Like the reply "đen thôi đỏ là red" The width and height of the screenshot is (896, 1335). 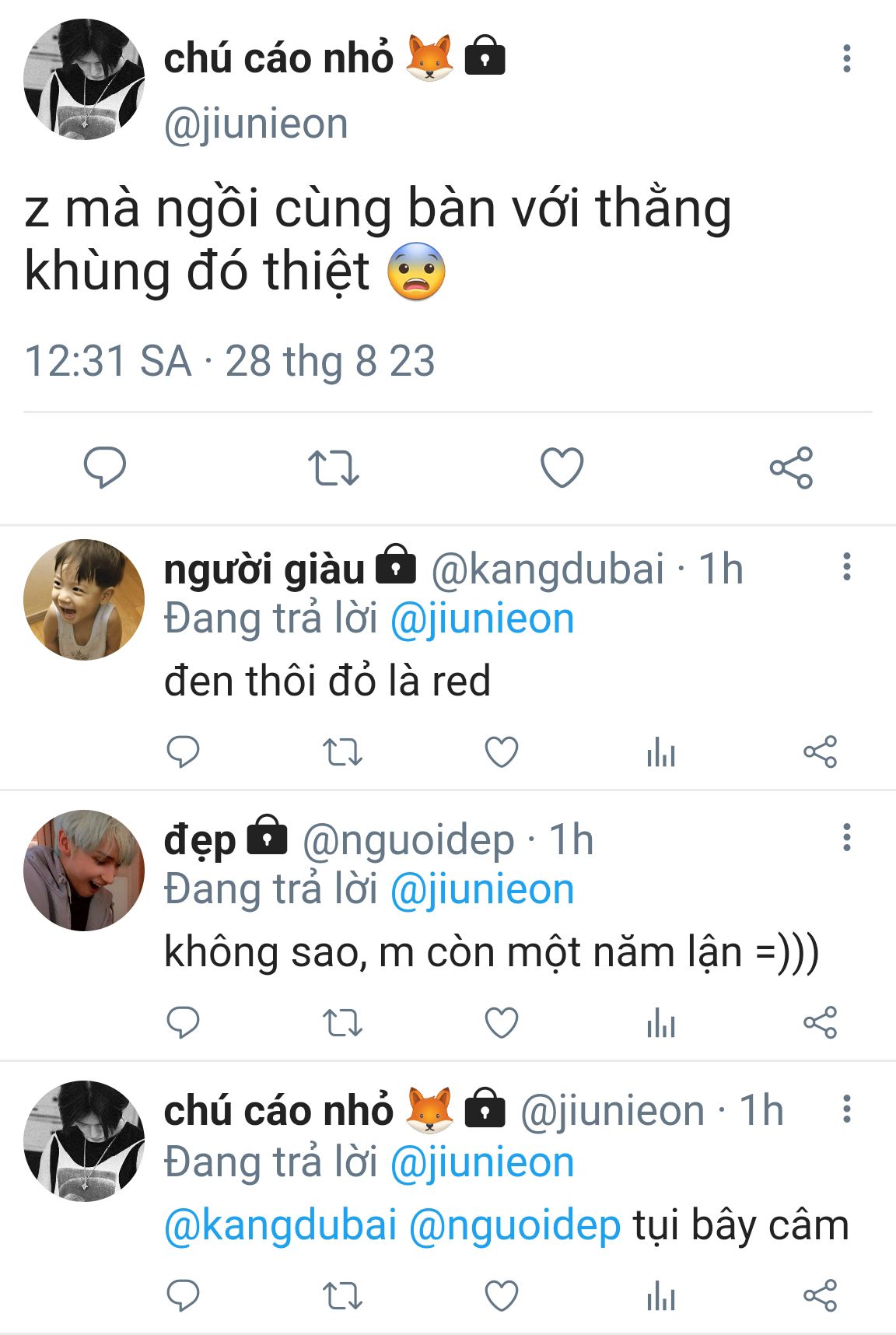[502, 752]
